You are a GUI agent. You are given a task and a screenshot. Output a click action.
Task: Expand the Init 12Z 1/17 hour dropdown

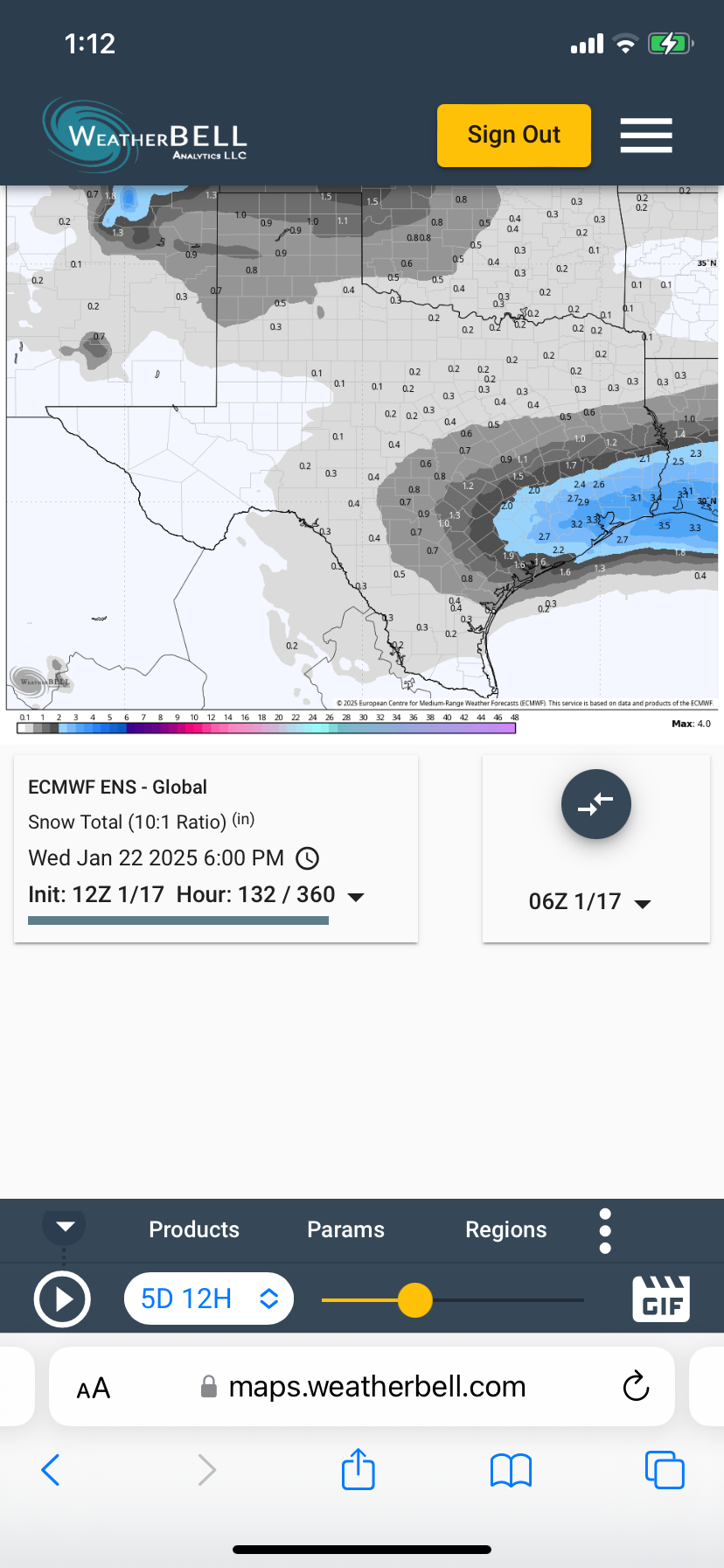(x=356, y=896)
